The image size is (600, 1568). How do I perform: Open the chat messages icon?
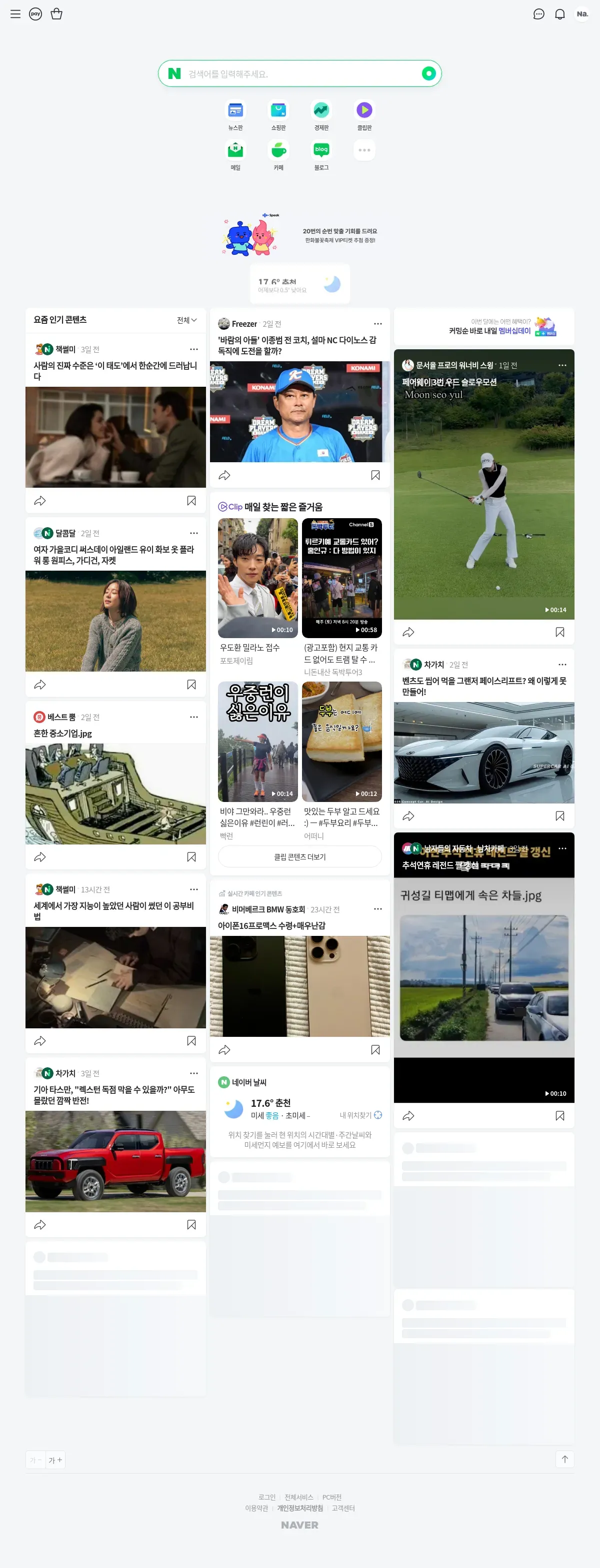(x=538, y=14)
